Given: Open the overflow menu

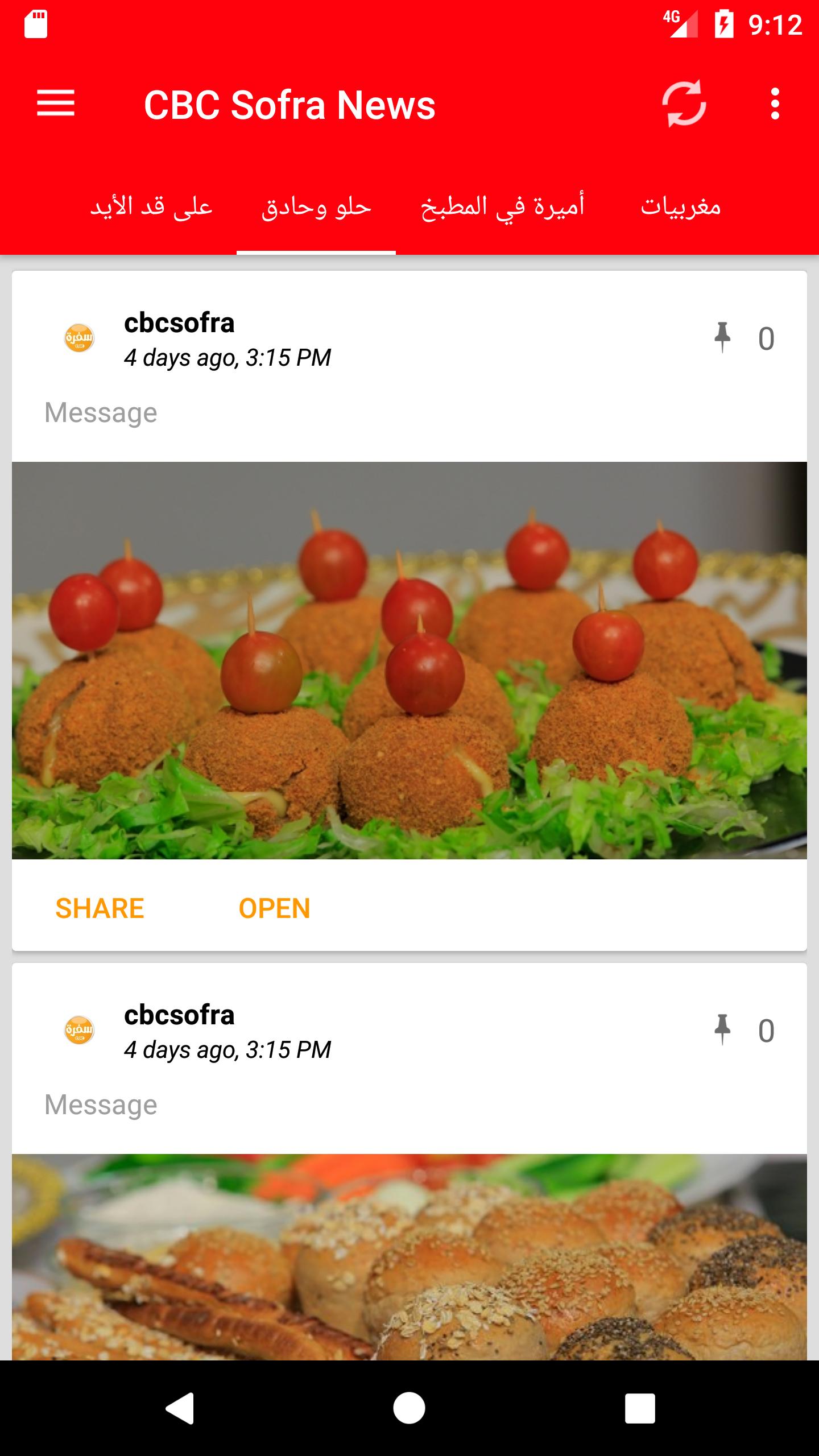Looking at the screenshot, I should tap(775, 104).
